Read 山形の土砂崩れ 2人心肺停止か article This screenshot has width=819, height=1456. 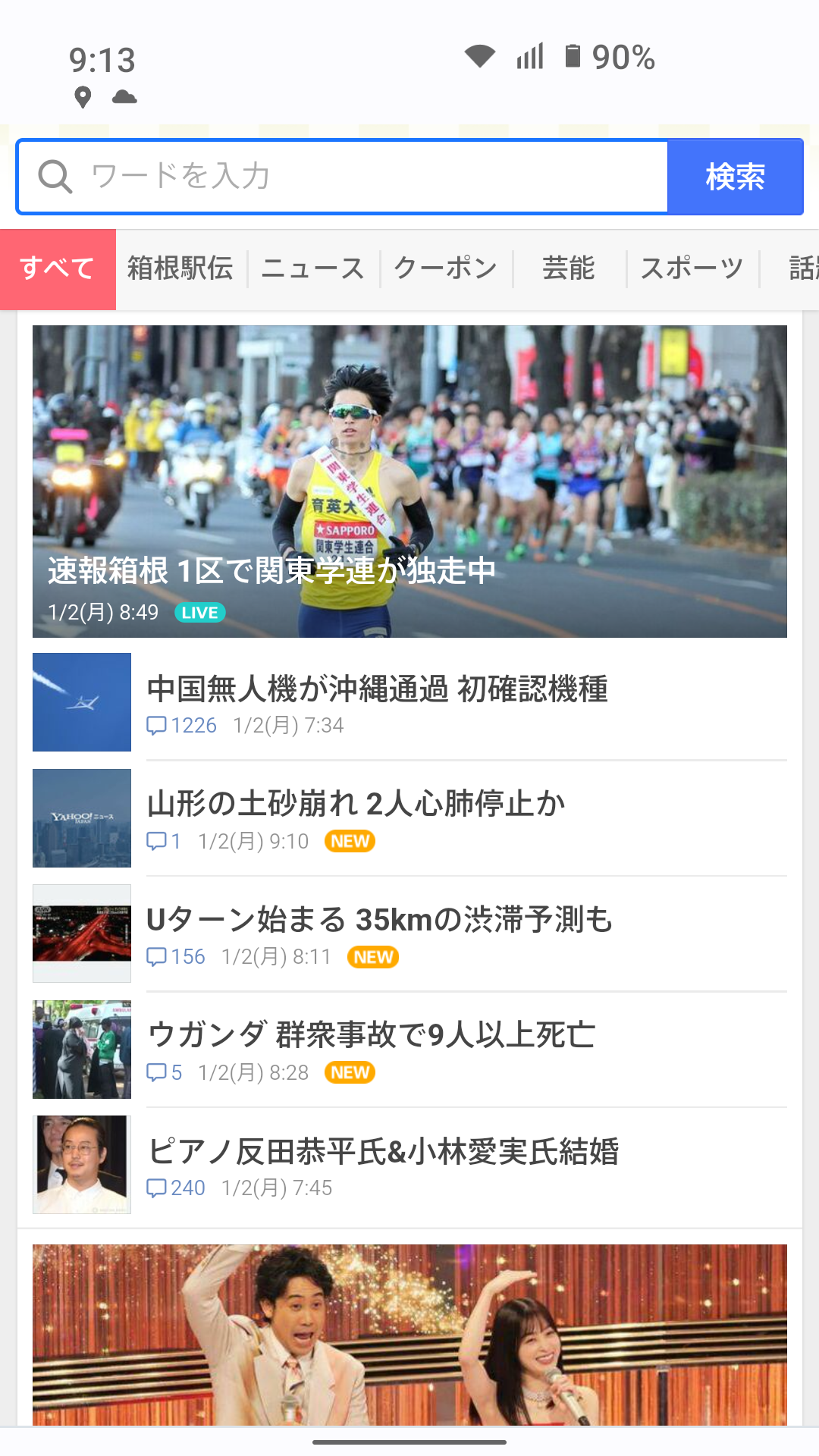(x=409, y=818)
